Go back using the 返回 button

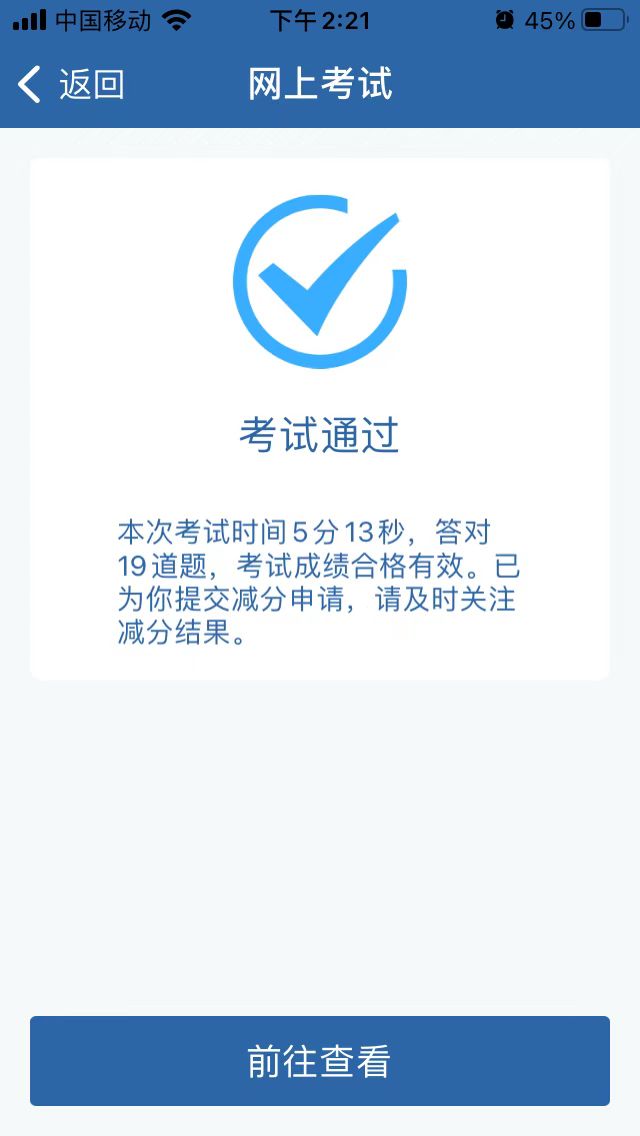coord(72,85)
